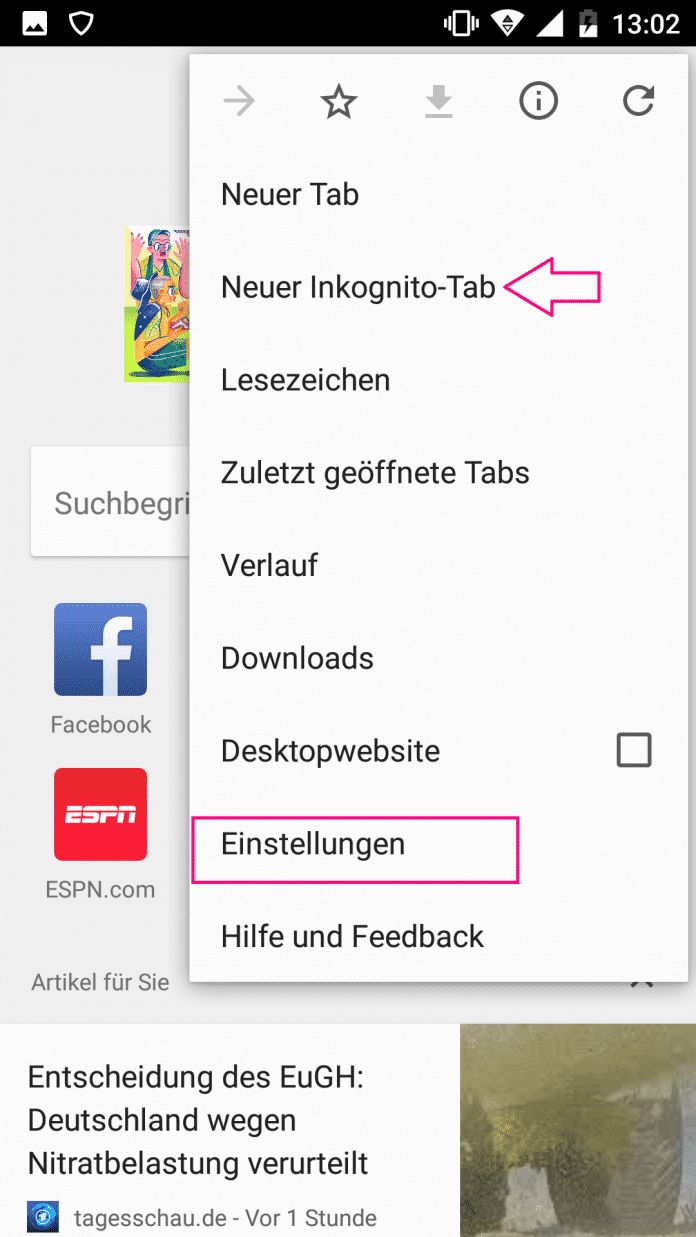The image size is (696, 1237).
Task: Reload the page
Action: pyautogui.click(x=638, y=101)
